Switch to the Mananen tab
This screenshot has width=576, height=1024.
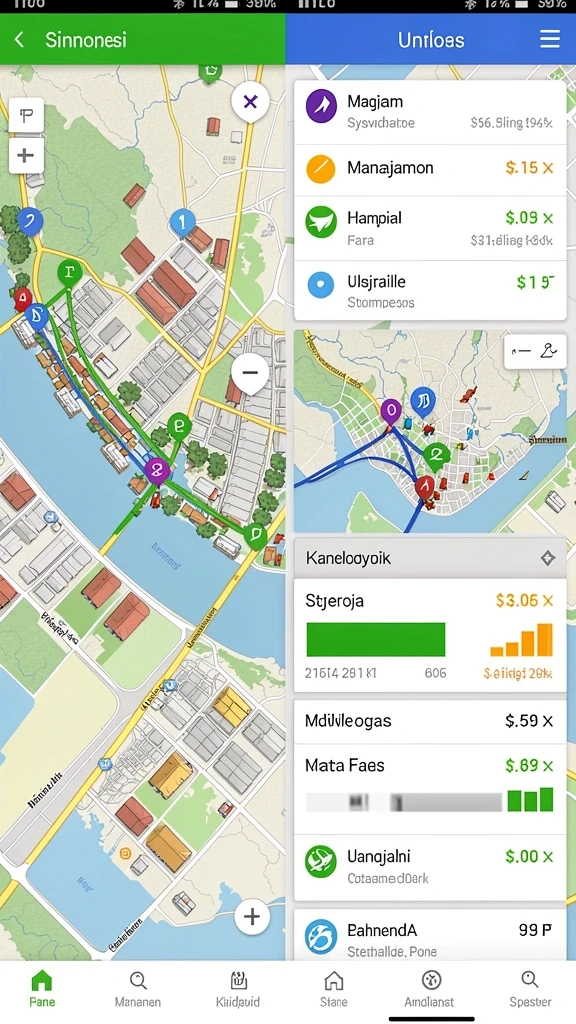138,989
